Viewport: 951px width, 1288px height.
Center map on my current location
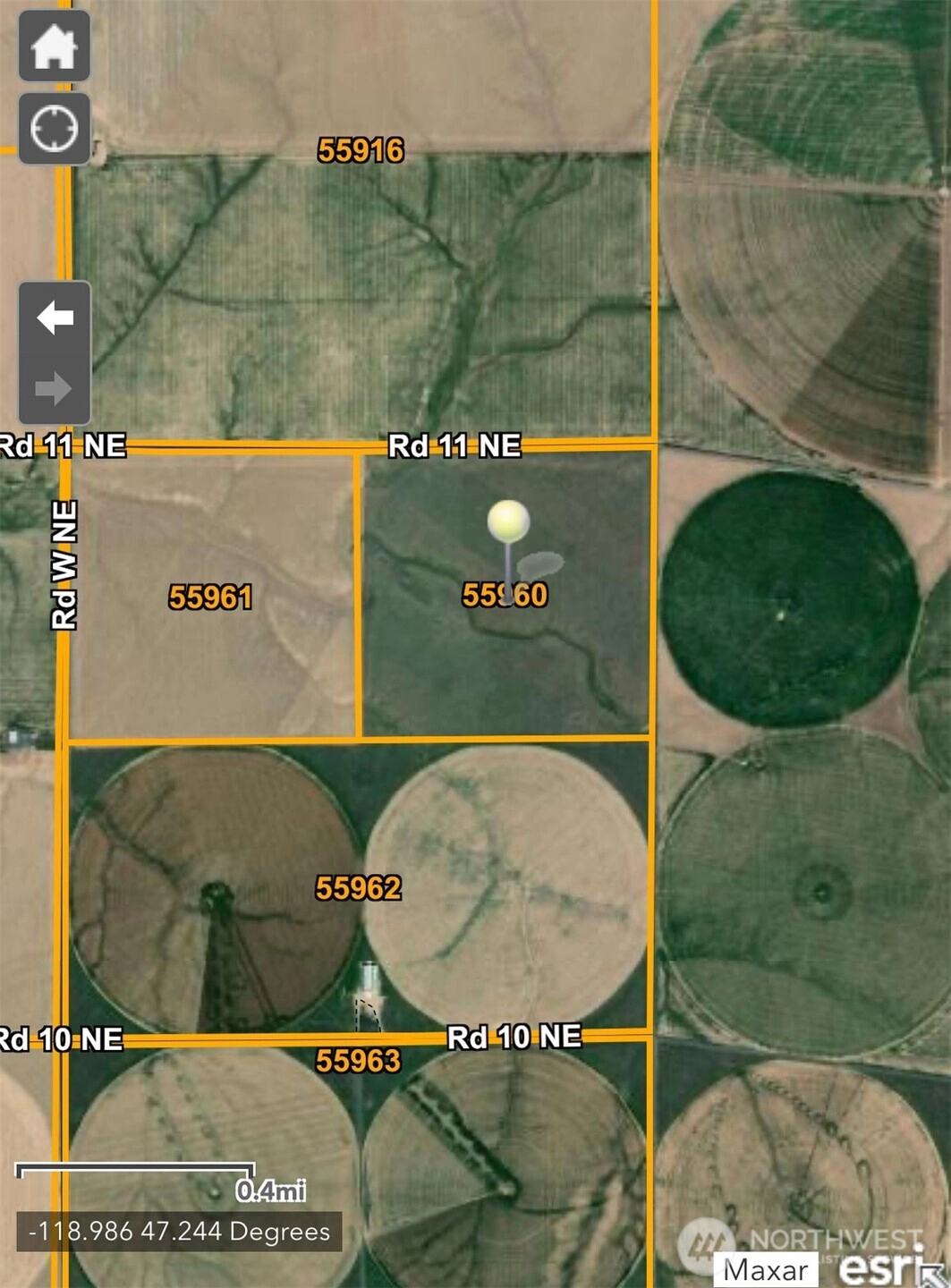[x=54, y=129]
